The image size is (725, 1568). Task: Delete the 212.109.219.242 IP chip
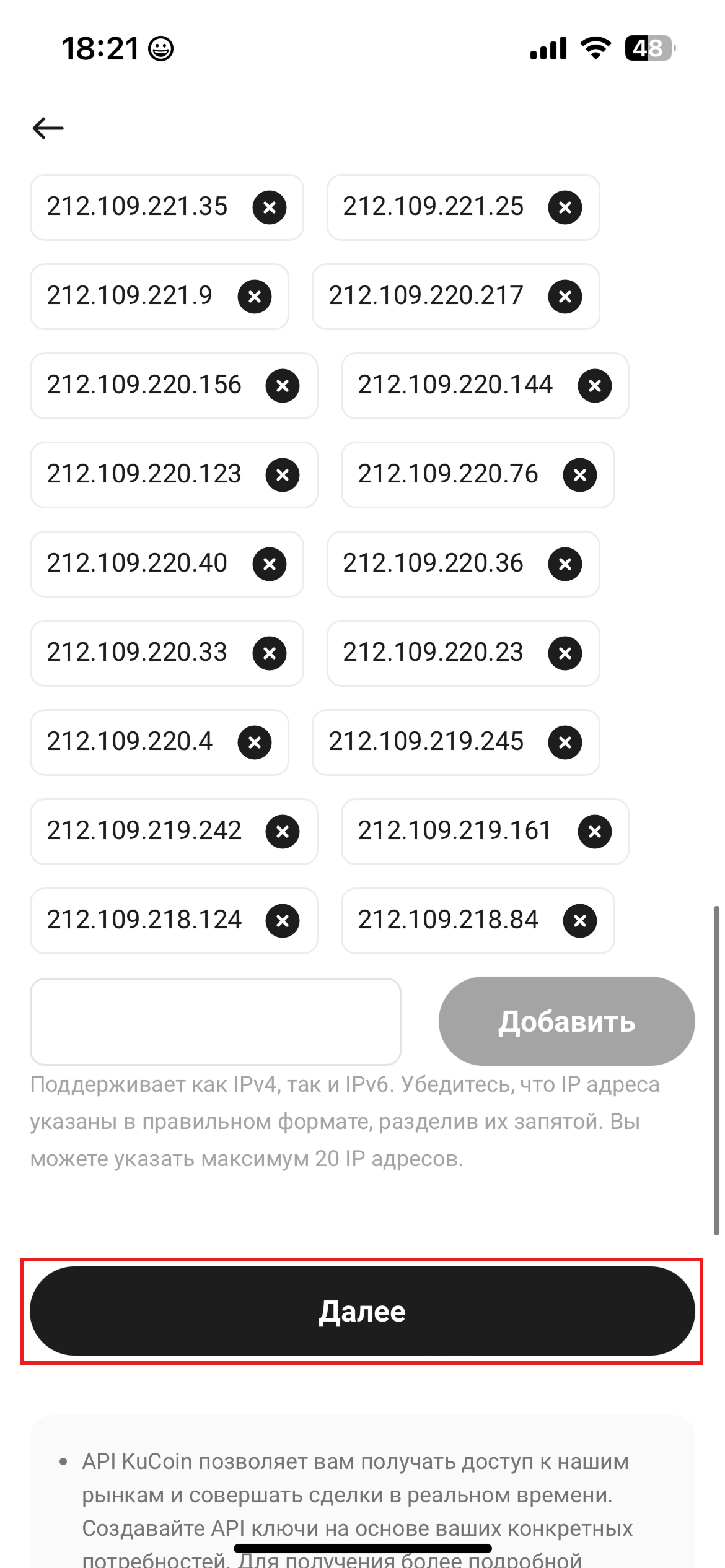click(x=283, y=832)
